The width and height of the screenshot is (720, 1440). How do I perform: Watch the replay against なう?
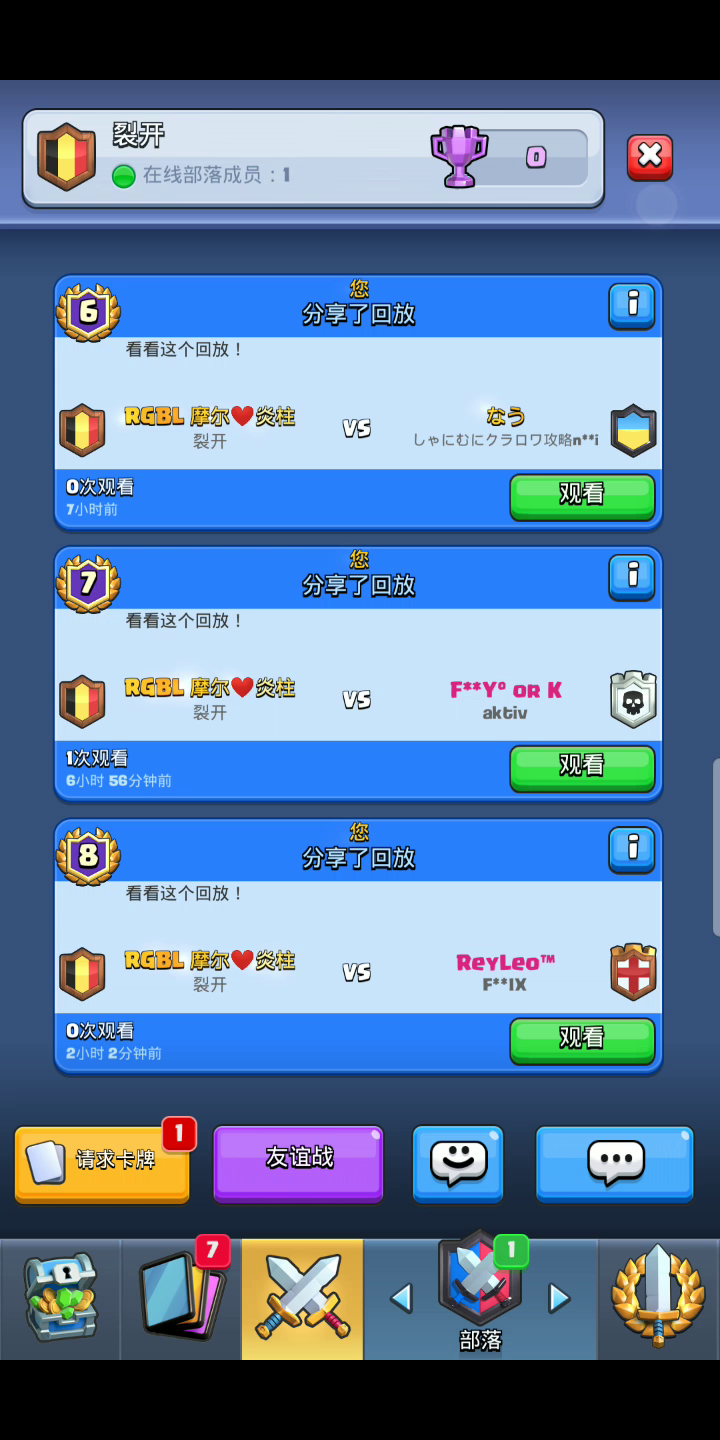[582, 496]
